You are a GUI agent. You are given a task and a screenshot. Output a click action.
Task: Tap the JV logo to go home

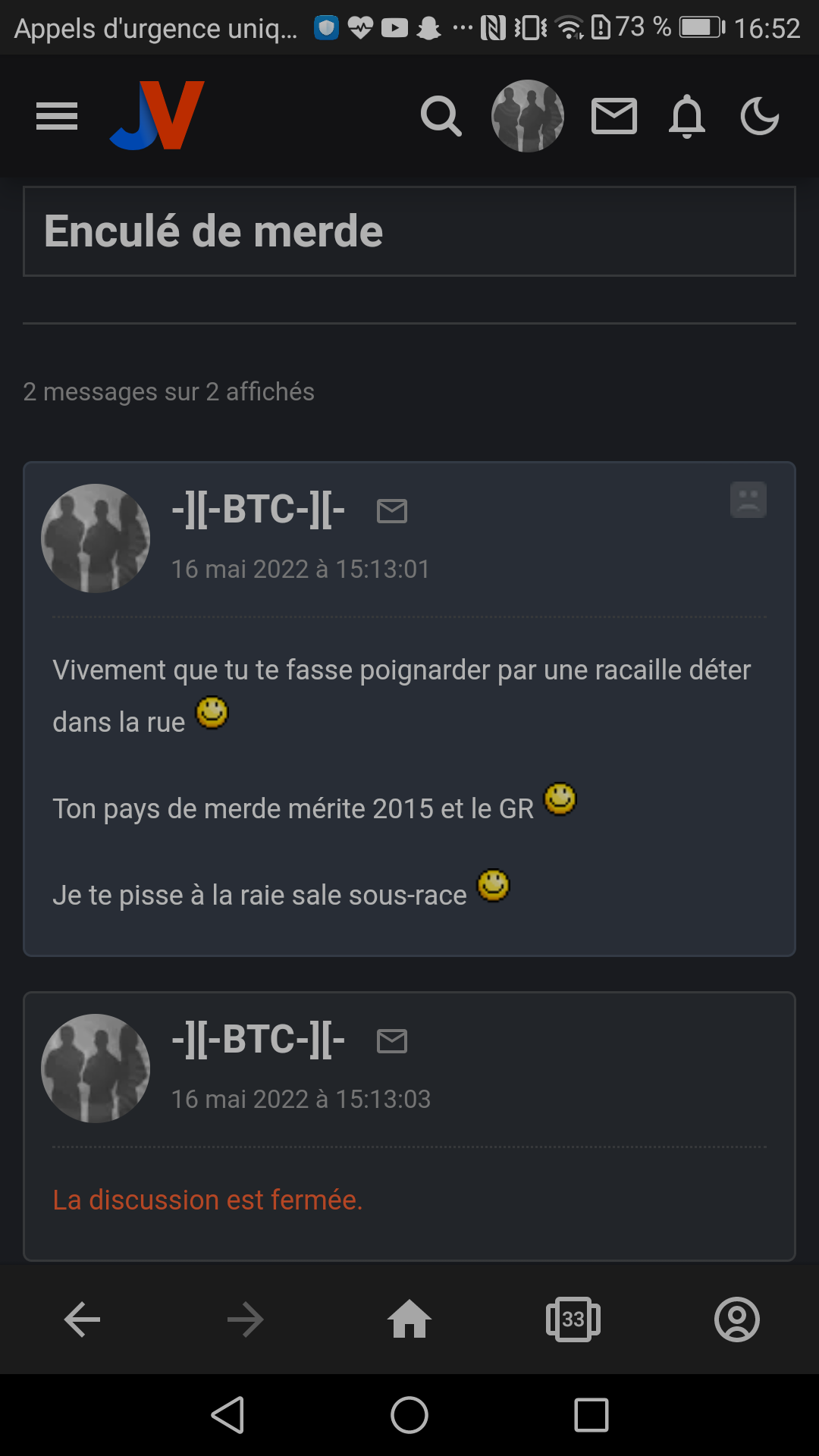point(158,115)
